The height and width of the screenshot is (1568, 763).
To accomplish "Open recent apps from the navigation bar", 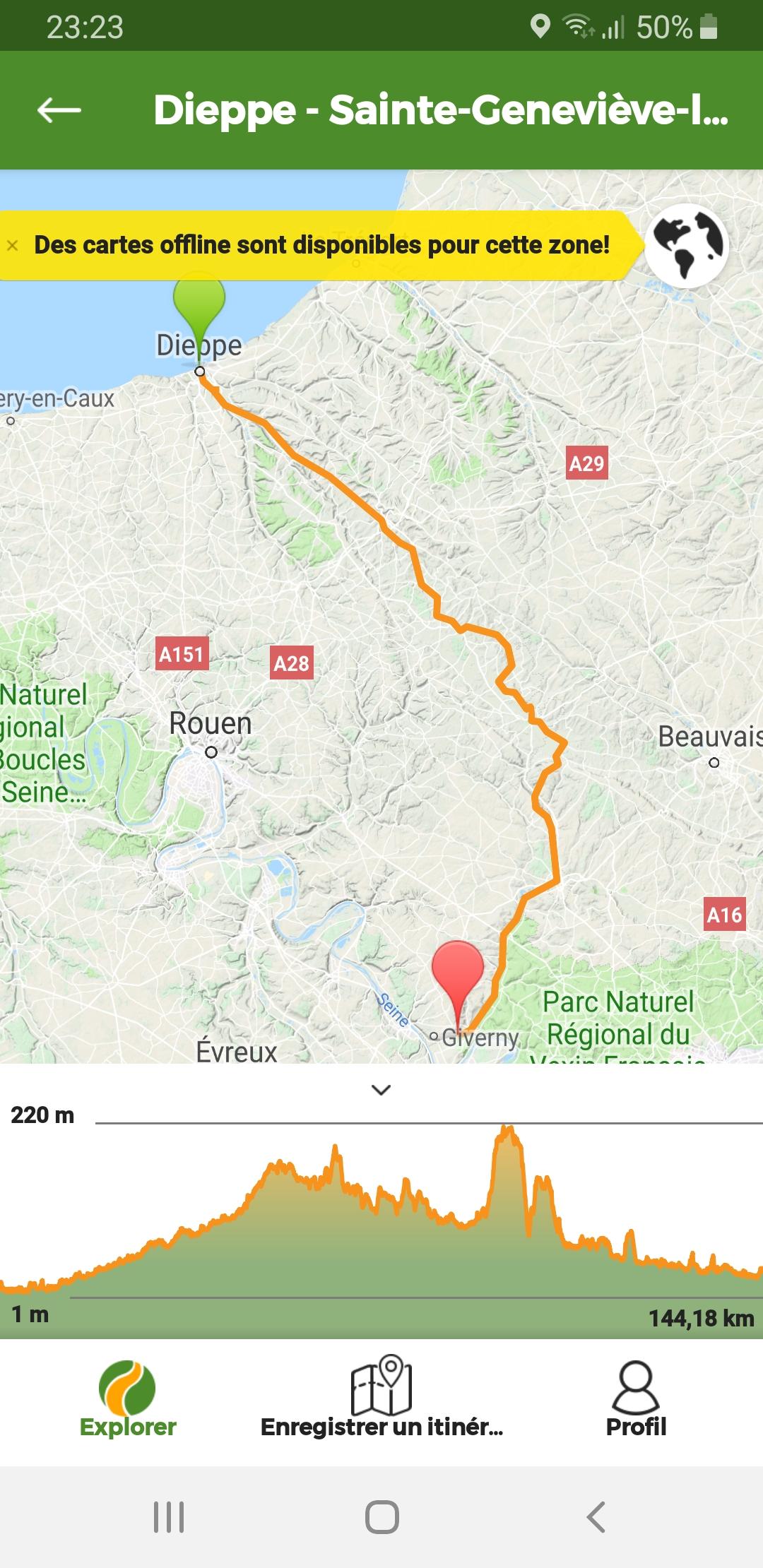I will click(x=169, y=1516).
